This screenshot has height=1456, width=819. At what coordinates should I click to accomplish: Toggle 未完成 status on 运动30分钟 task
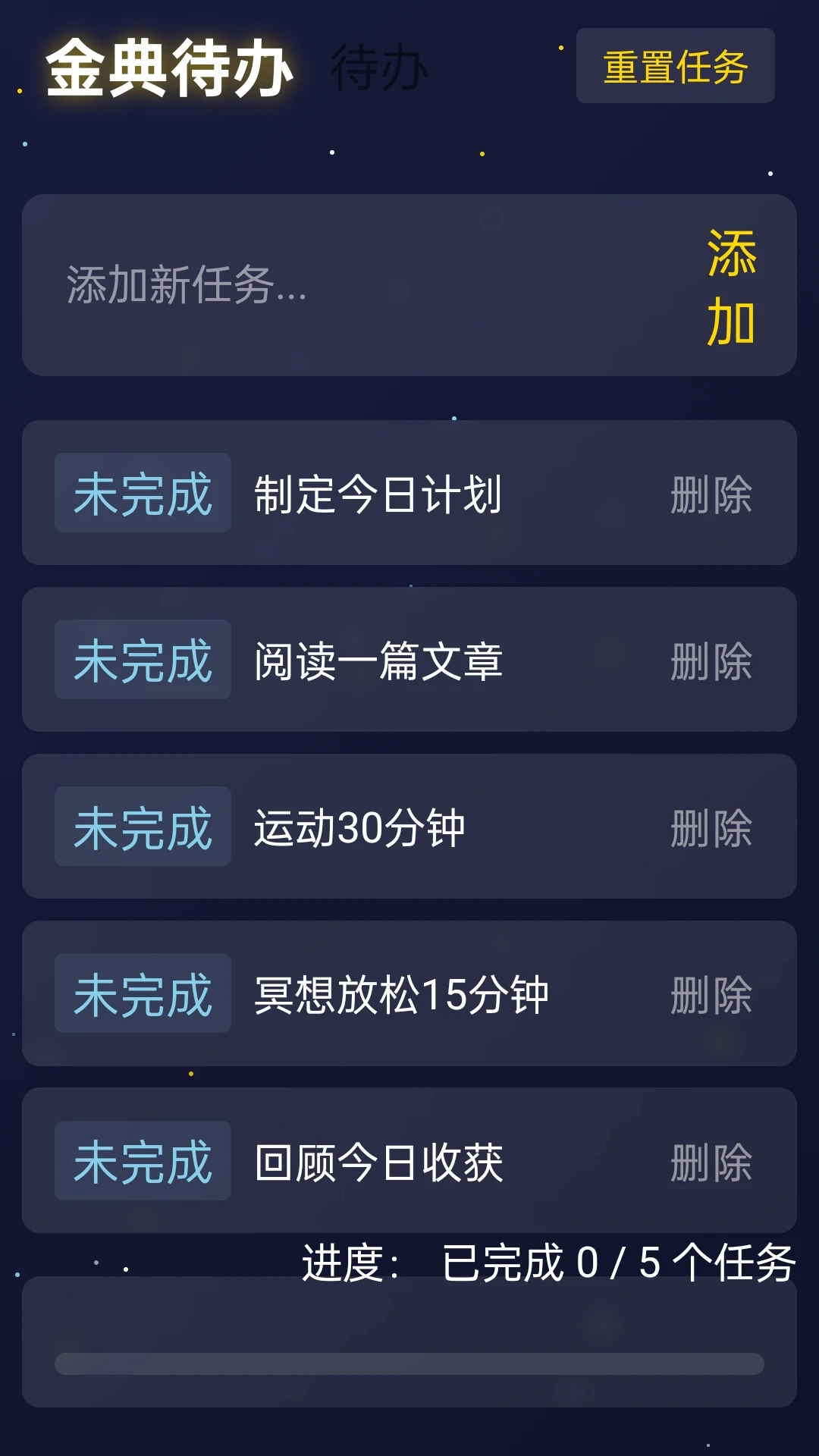click(143, 827)
